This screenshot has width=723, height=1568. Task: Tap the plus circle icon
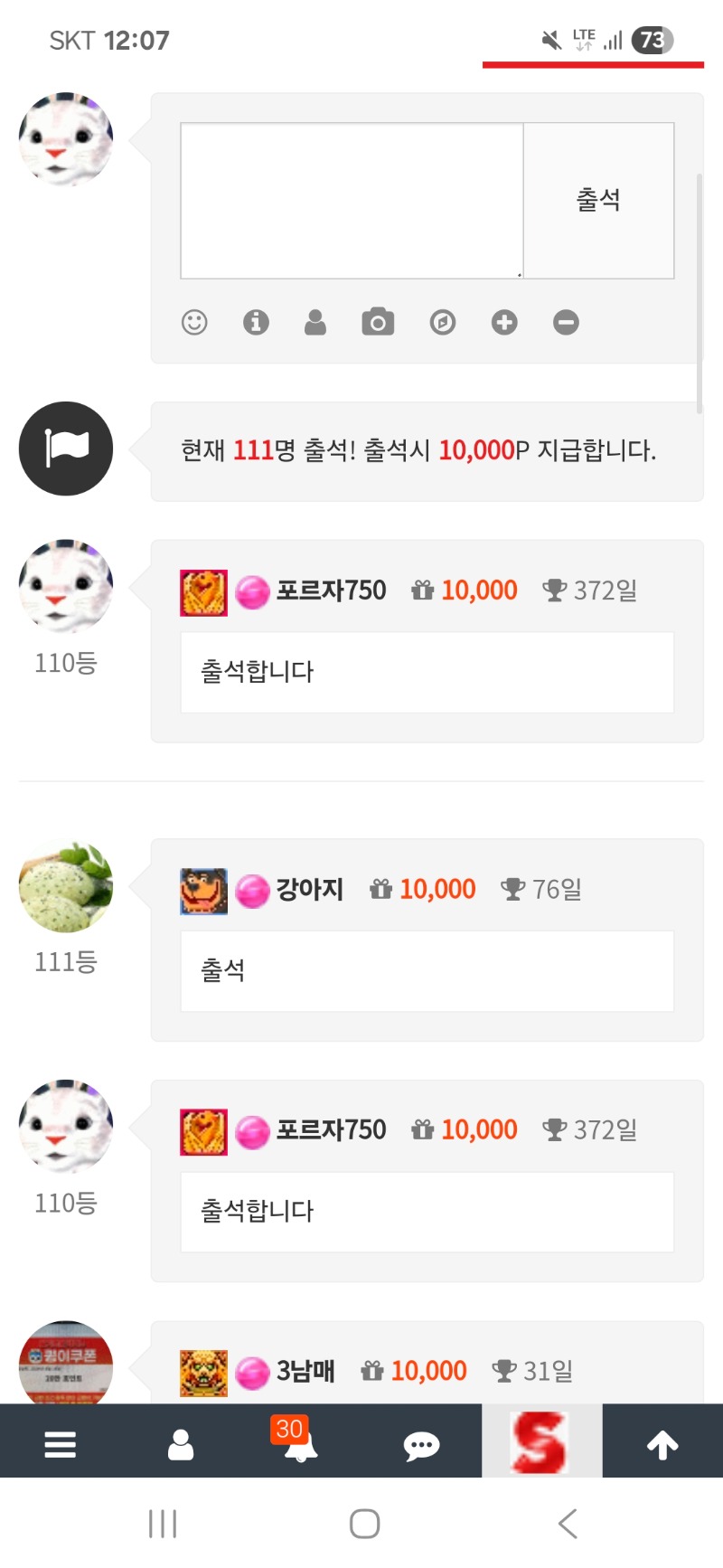[504, 322]
